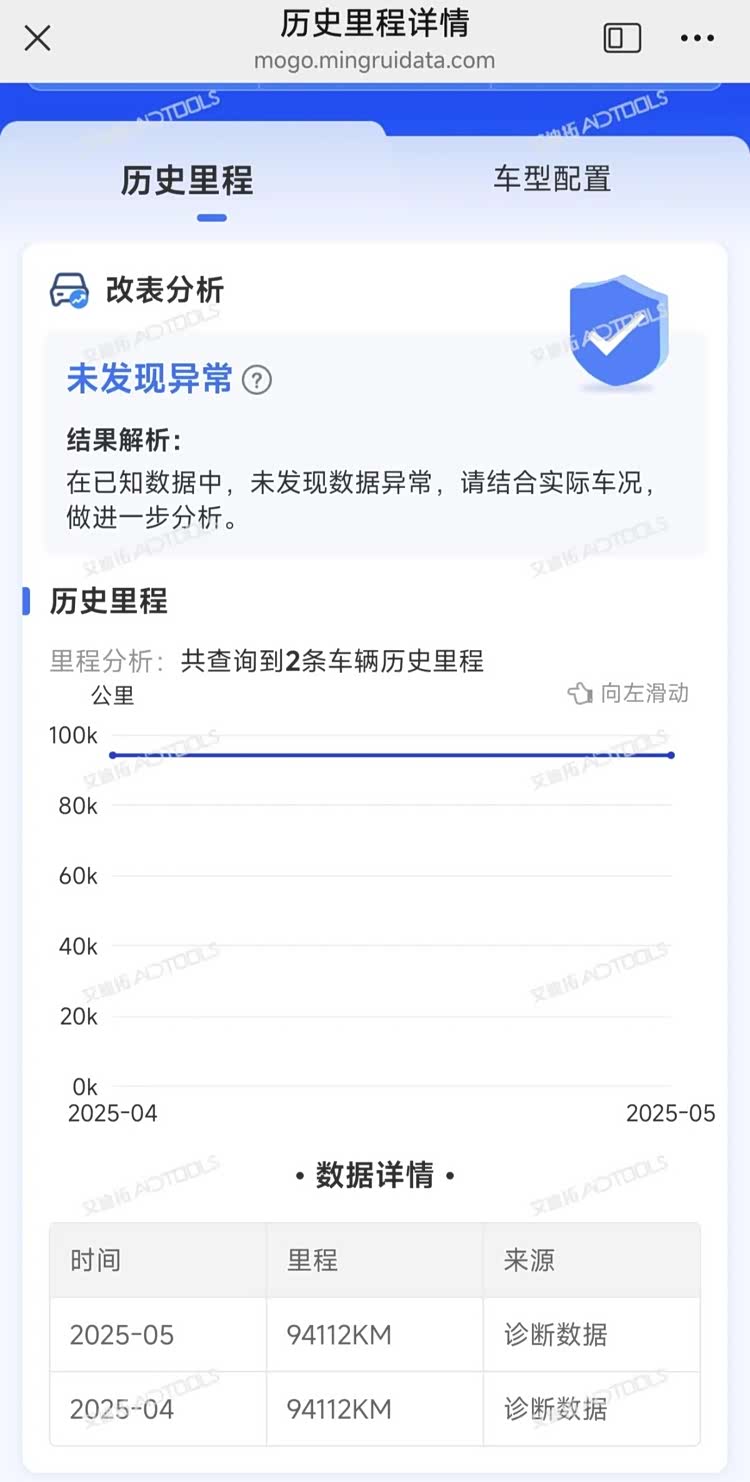750x1482 pixels.
Task: Select the 历史里程 tab
Action: tap(187, 181)
